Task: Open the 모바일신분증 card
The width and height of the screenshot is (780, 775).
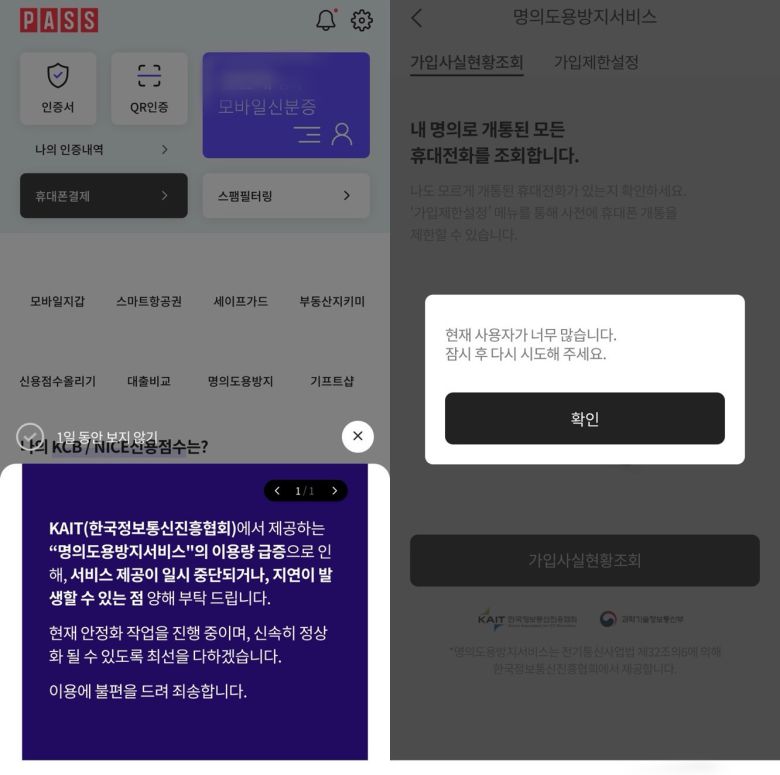Action: [286, 105]
